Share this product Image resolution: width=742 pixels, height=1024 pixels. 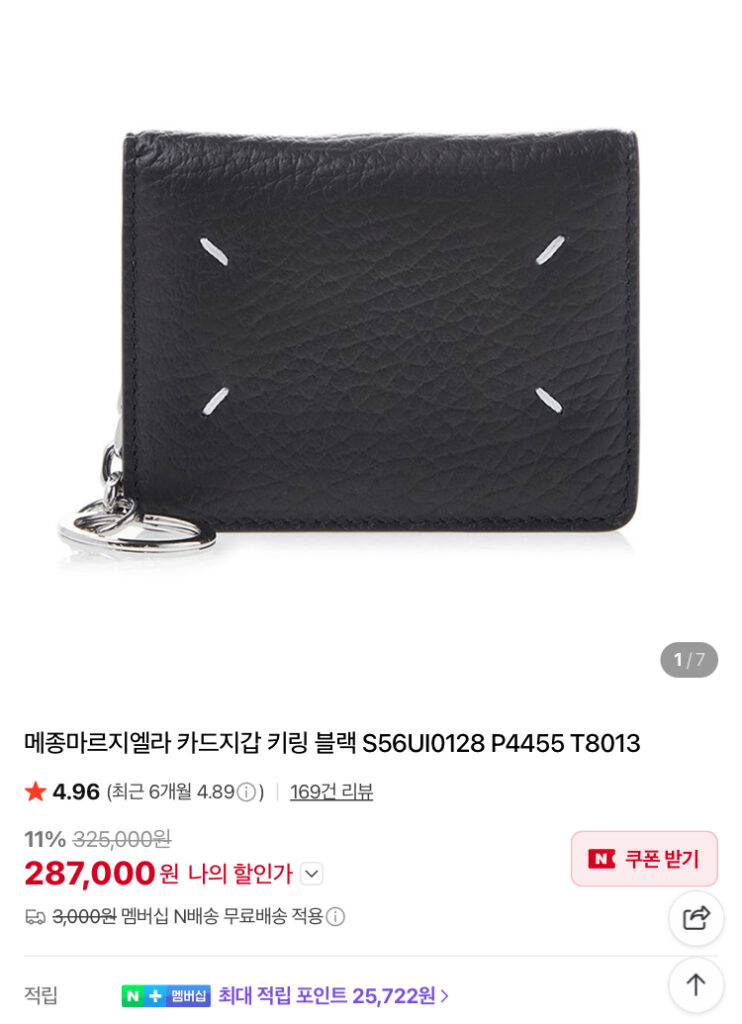(x=696, y=918)
